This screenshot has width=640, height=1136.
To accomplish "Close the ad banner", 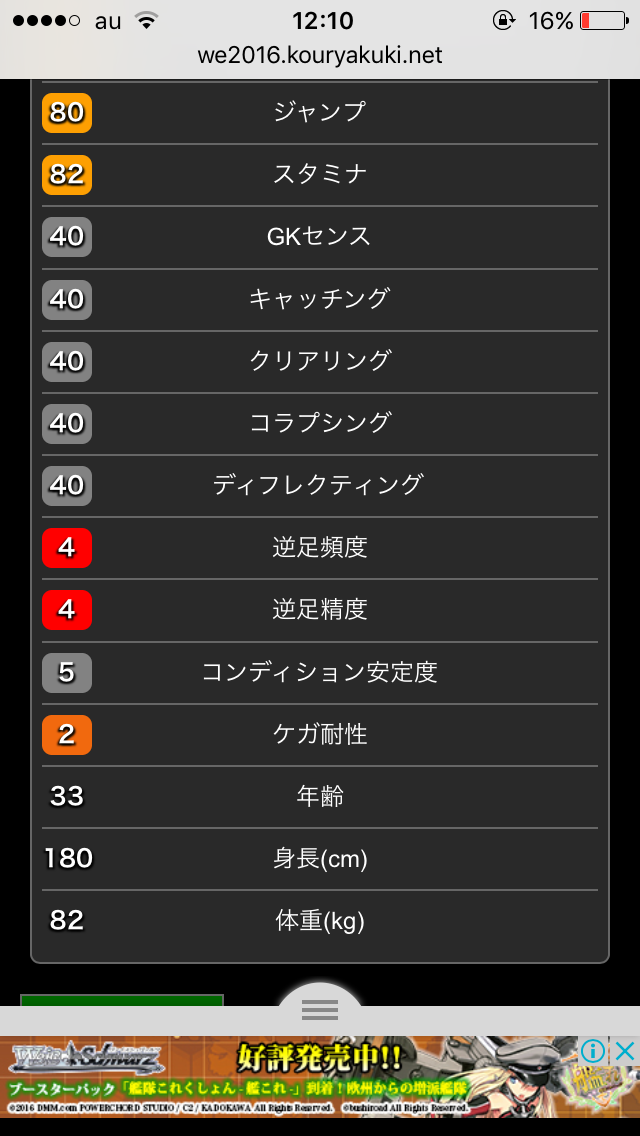I will (625, 1051).
